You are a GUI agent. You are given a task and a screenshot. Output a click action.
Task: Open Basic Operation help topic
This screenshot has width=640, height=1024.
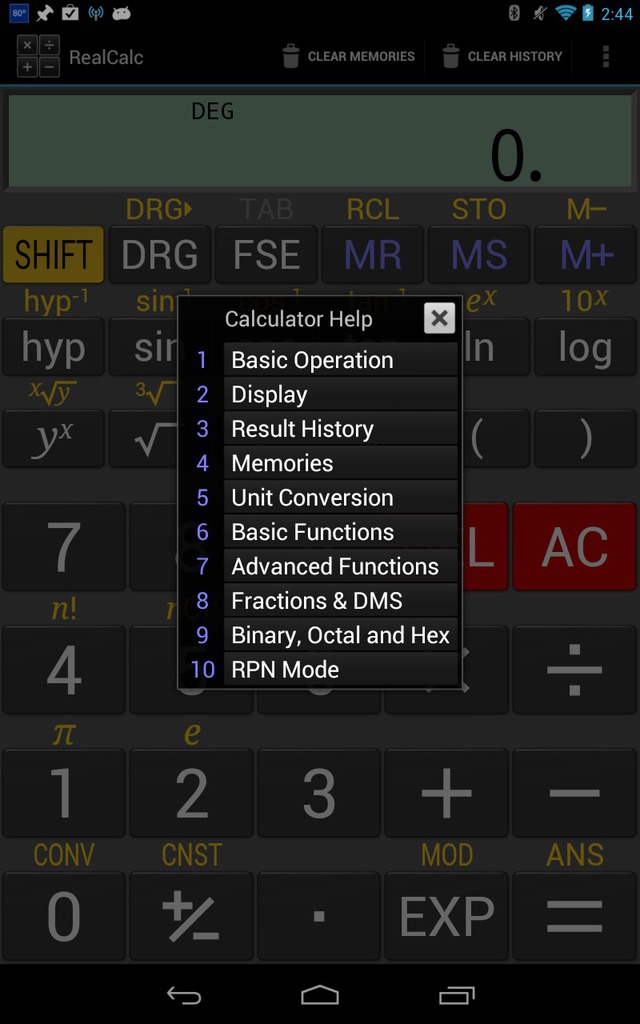click(x=340, y=360)
